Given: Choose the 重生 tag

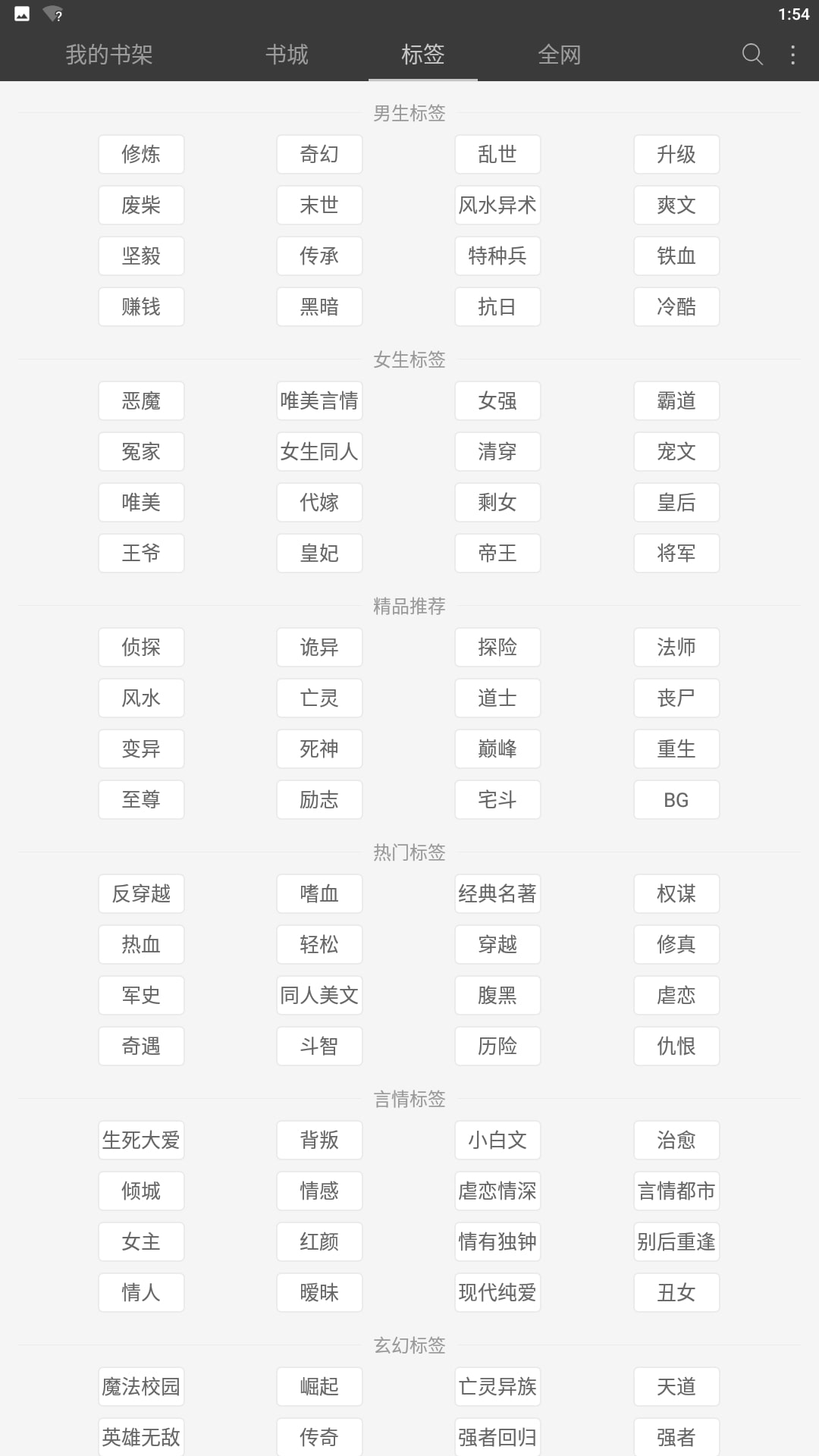Looking at the screenshot, I should 676,749.
